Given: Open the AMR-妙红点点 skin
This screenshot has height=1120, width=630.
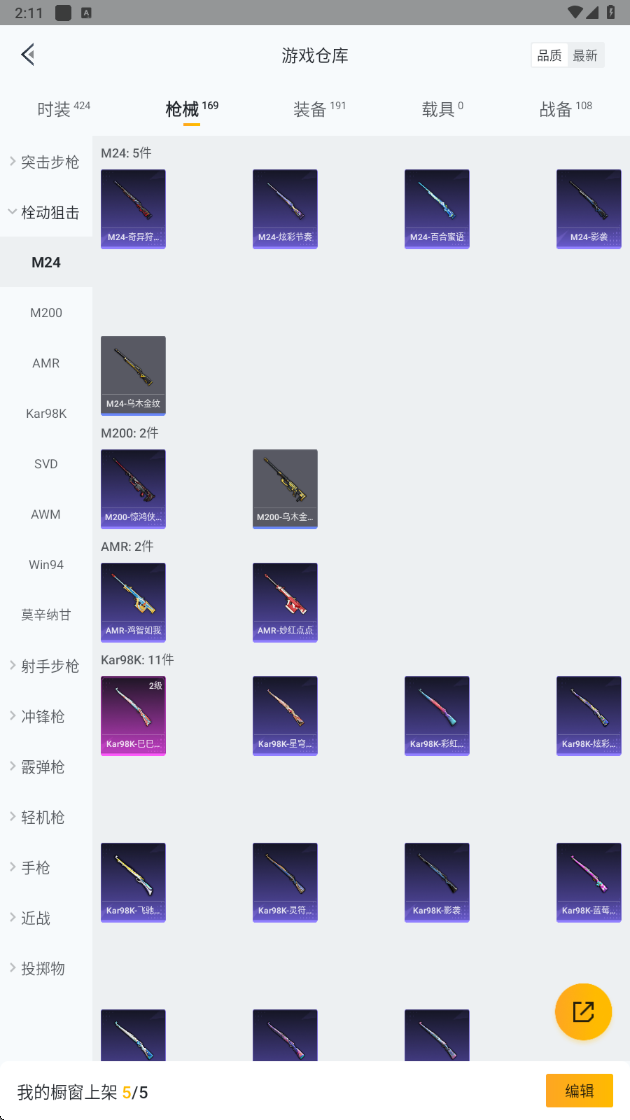Looking at the screenshot, I should [285, 602].
